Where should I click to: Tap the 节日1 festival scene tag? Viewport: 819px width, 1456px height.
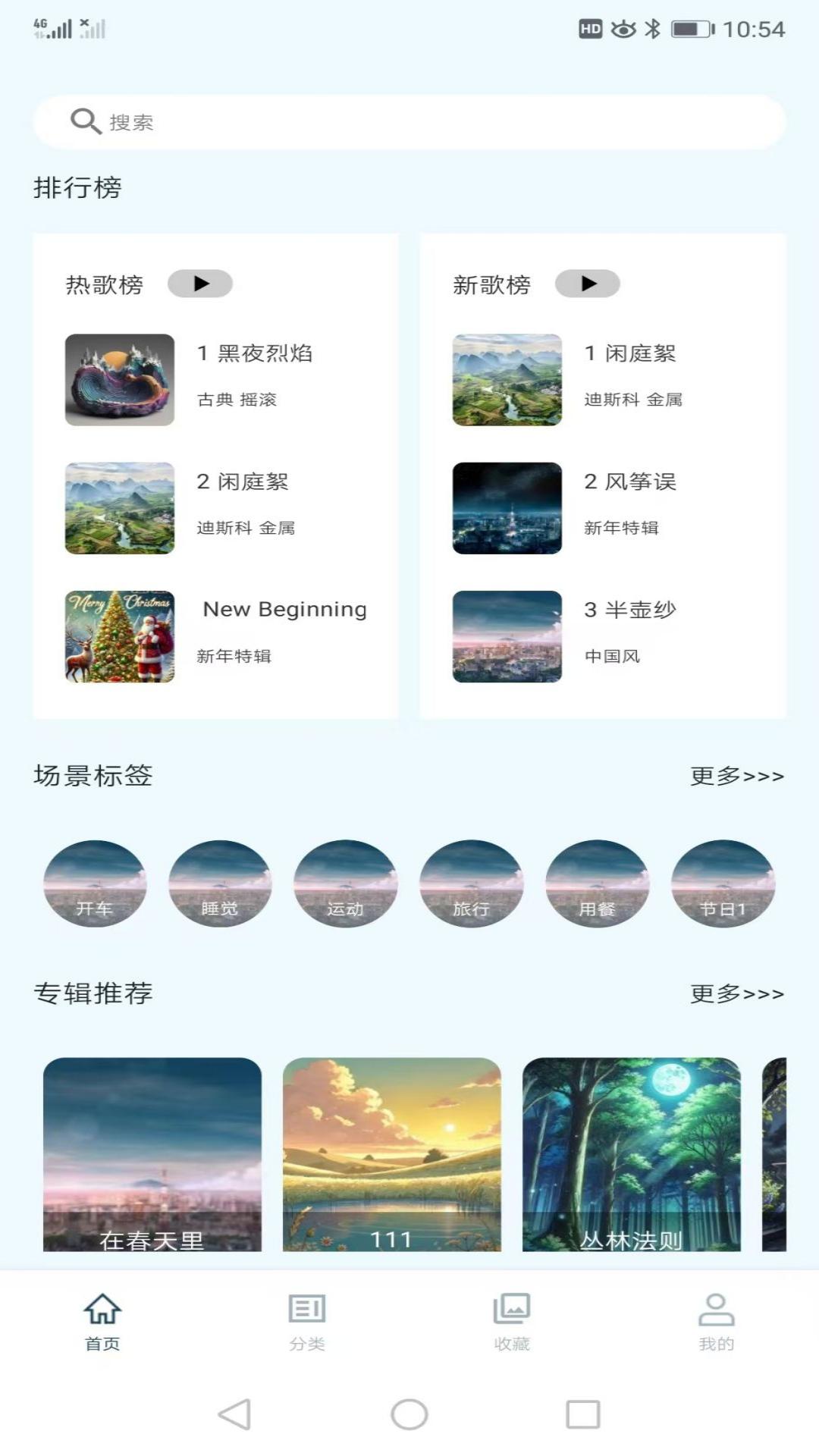pyautogui.click(x=723, y=884)
